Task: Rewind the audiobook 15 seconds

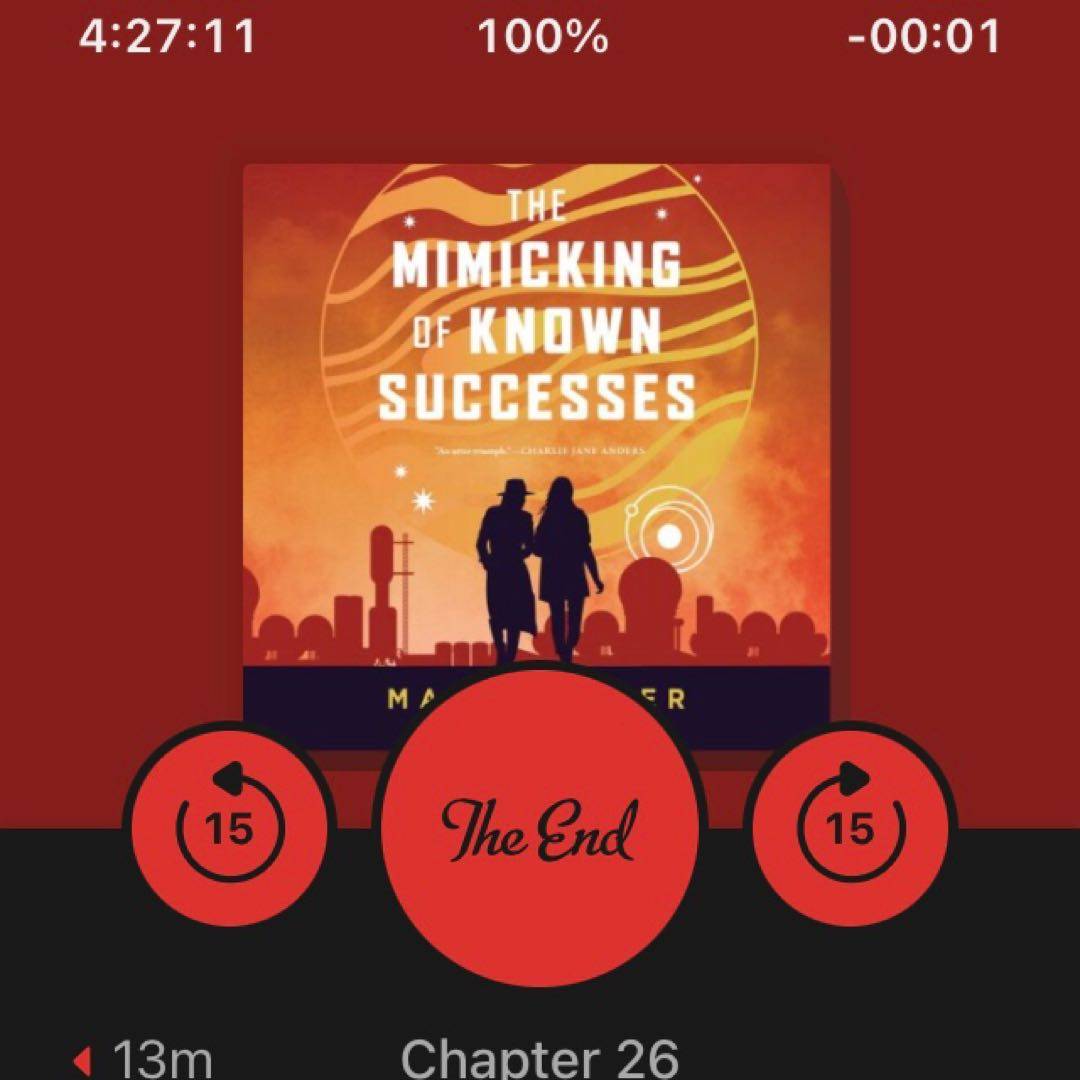Action: [230, 828]
